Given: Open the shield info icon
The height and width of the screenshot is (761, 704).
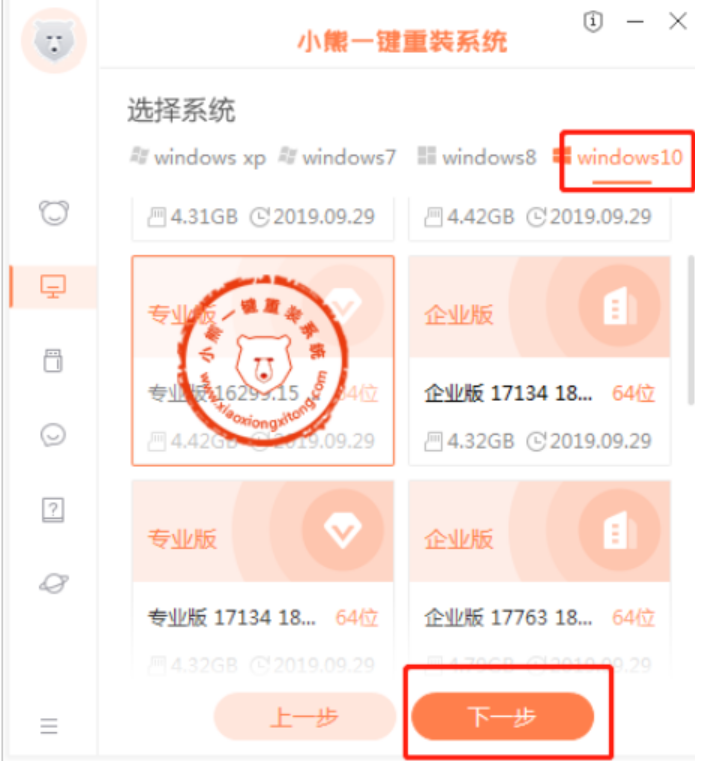Looking at the screenshot, I should pyautogui.click(x=593, y=22).
